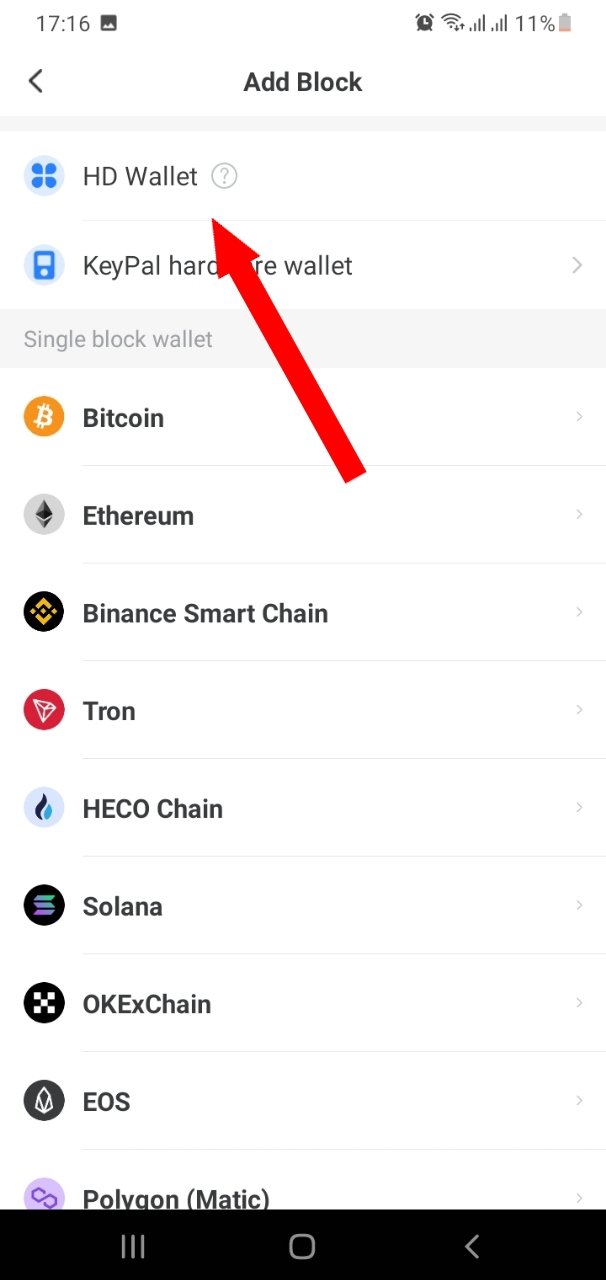This screenshot has width=606, height=1280.
Task: Select the Solana wallet
Action: (303, 906)
